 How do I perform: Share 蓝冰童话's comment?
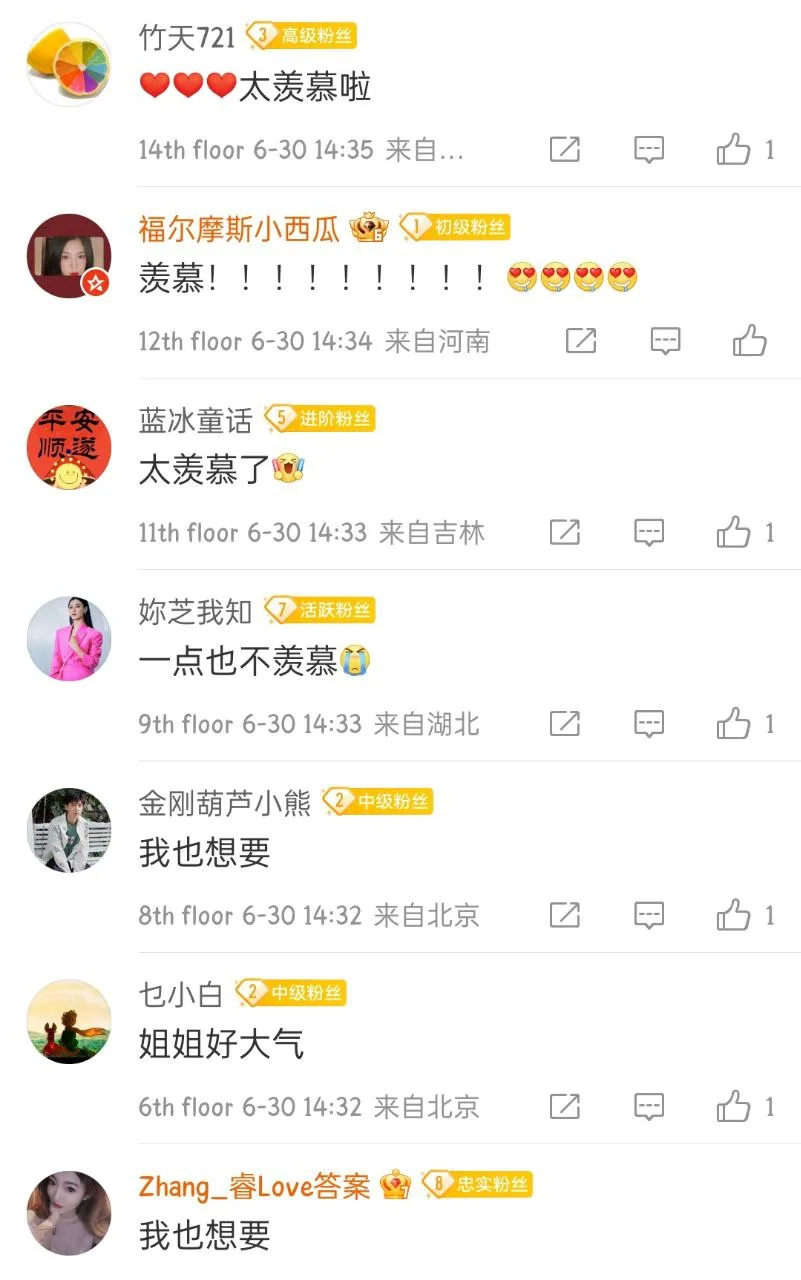(x=565, y=532)
